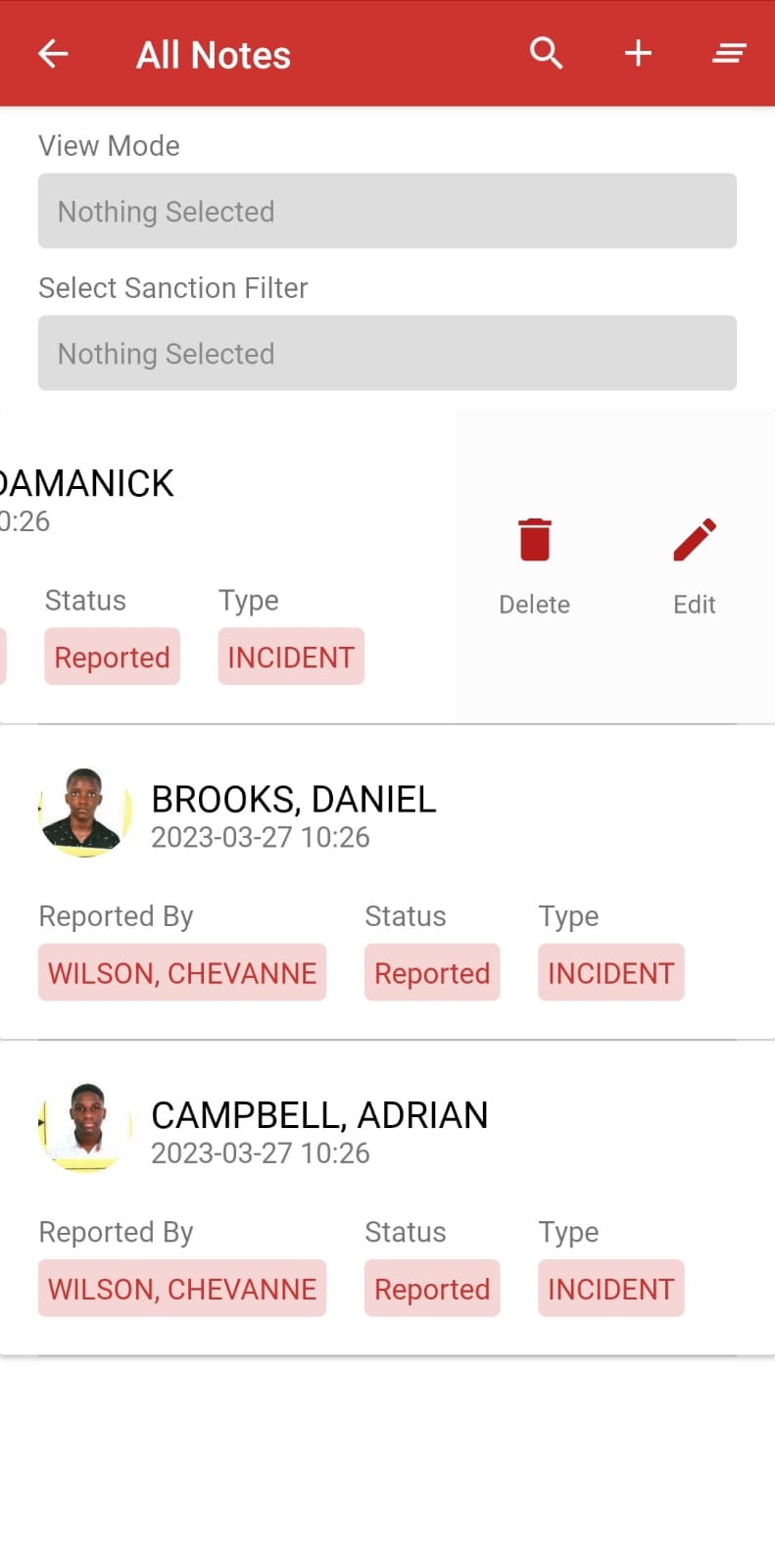Image resolution: width=775 pixels, height=1568 pixels.
Task: Expand the View Mode dropdown
Action: pyautogui.click(x=387, y=211)
